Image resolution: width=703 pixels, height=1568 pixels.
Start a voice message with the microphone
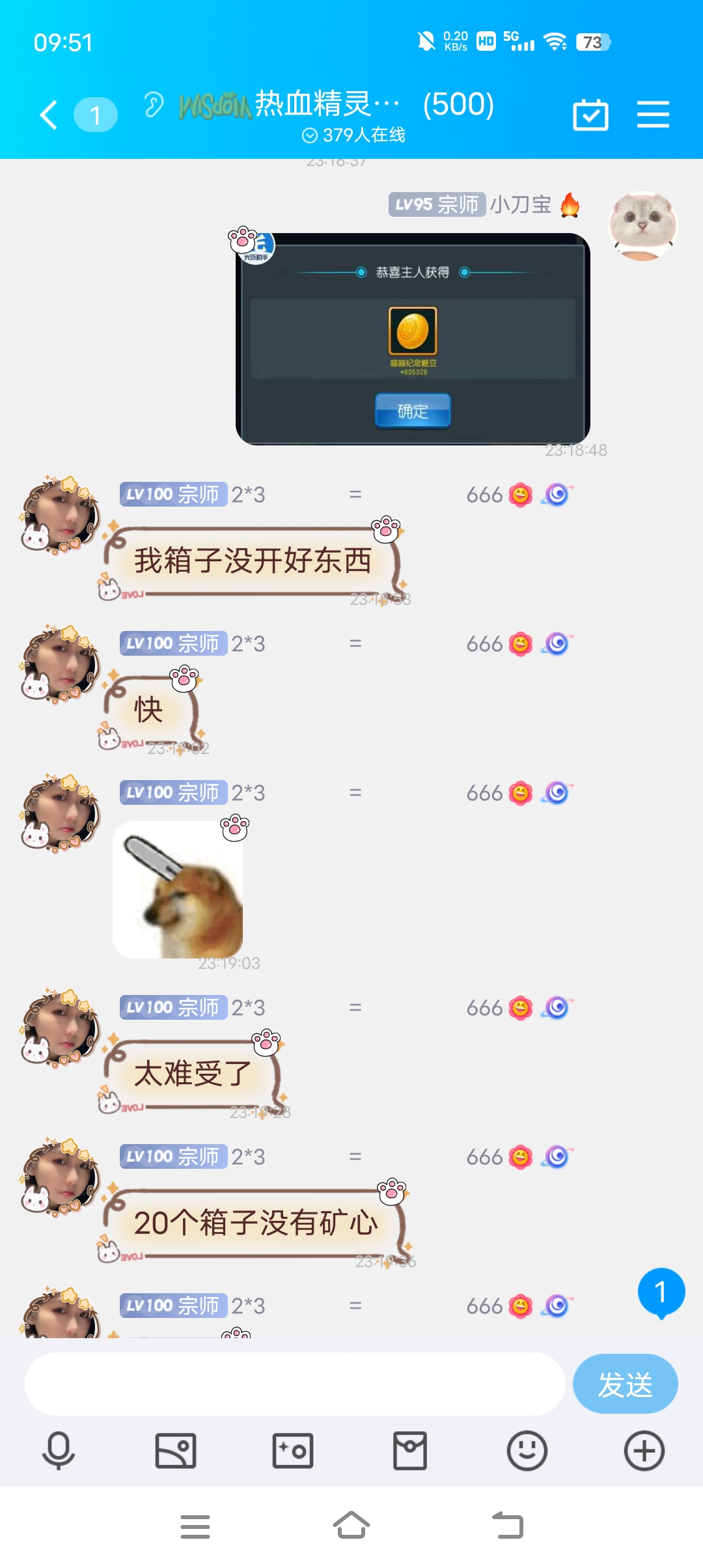click(x=59, y=1451)
